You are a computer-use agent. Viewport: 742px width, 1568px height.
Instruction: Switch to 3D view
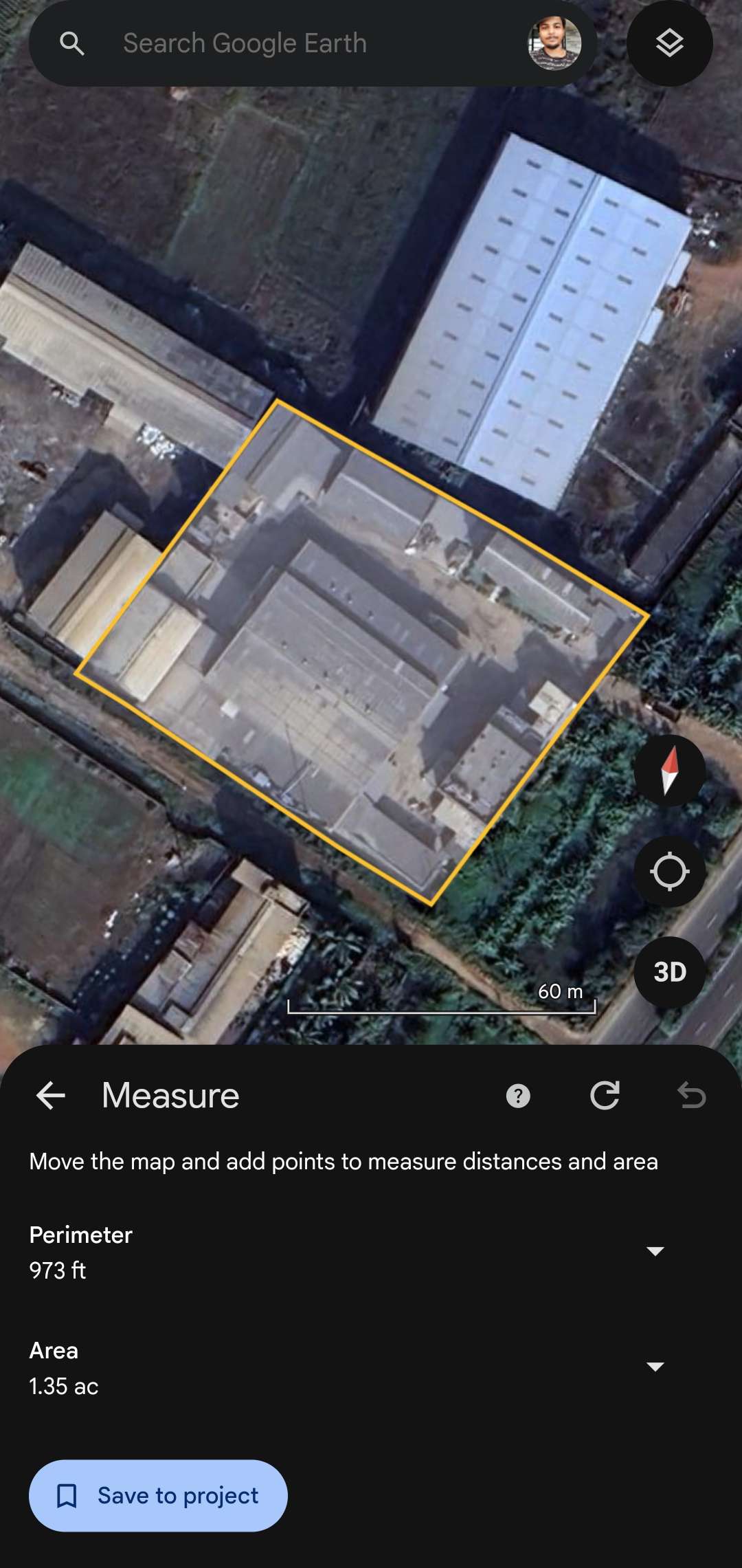tap(669, 972)
